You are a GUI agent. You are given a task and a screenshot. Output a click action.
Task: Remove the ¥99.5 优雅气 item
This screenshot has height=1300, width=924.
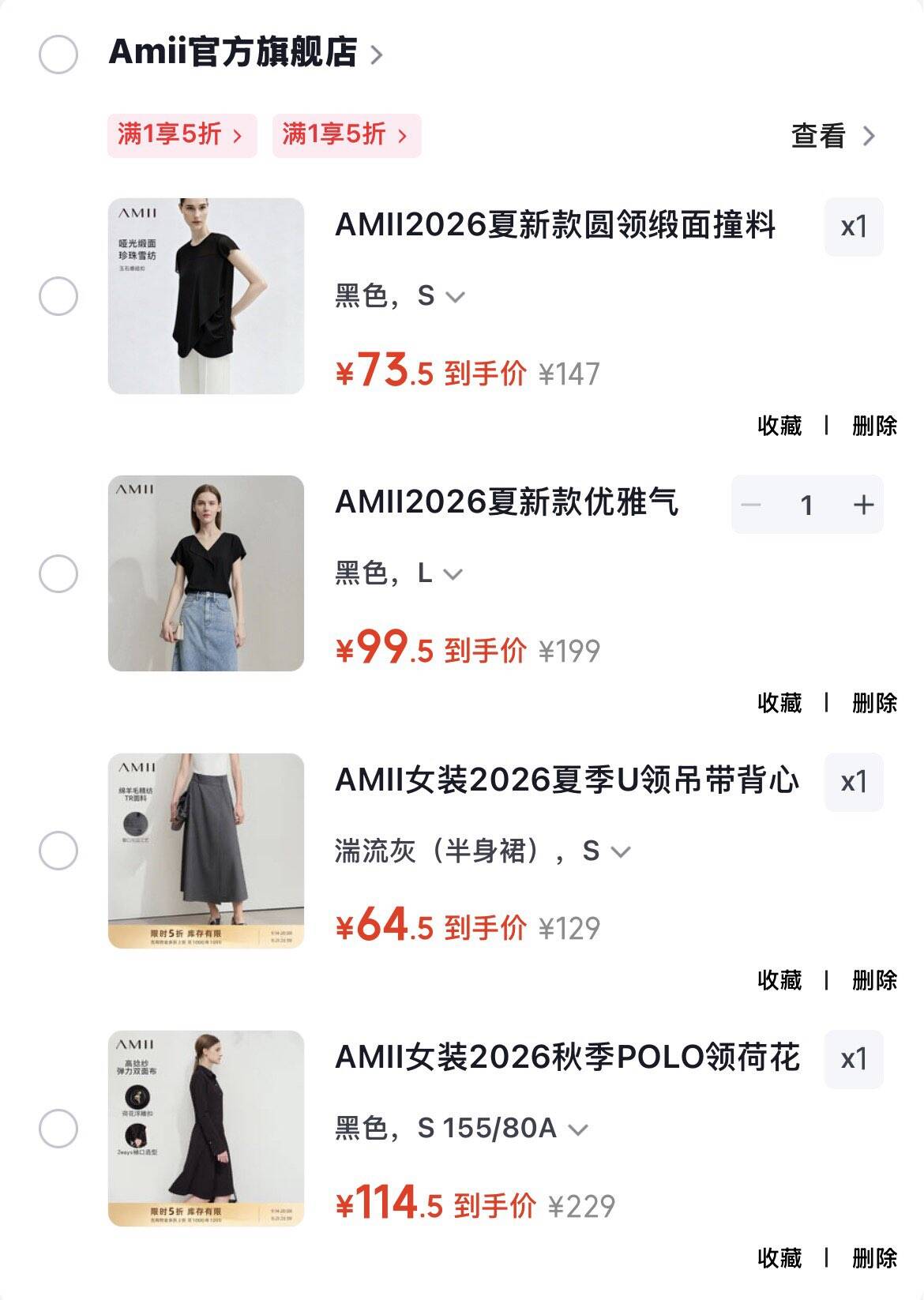[874, 702]
